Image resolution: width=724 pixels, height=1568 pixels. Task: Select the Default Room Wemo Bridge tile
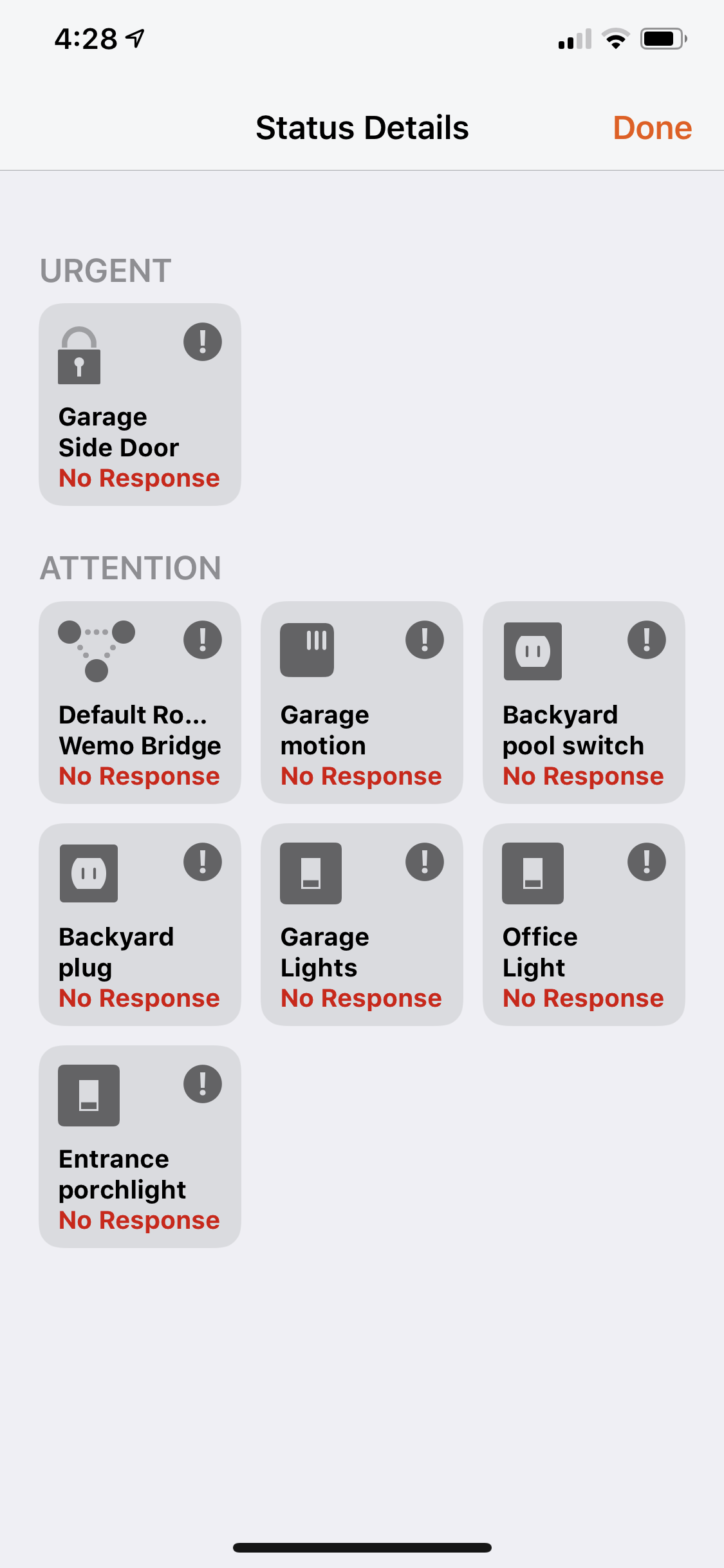tap(140, 702)
